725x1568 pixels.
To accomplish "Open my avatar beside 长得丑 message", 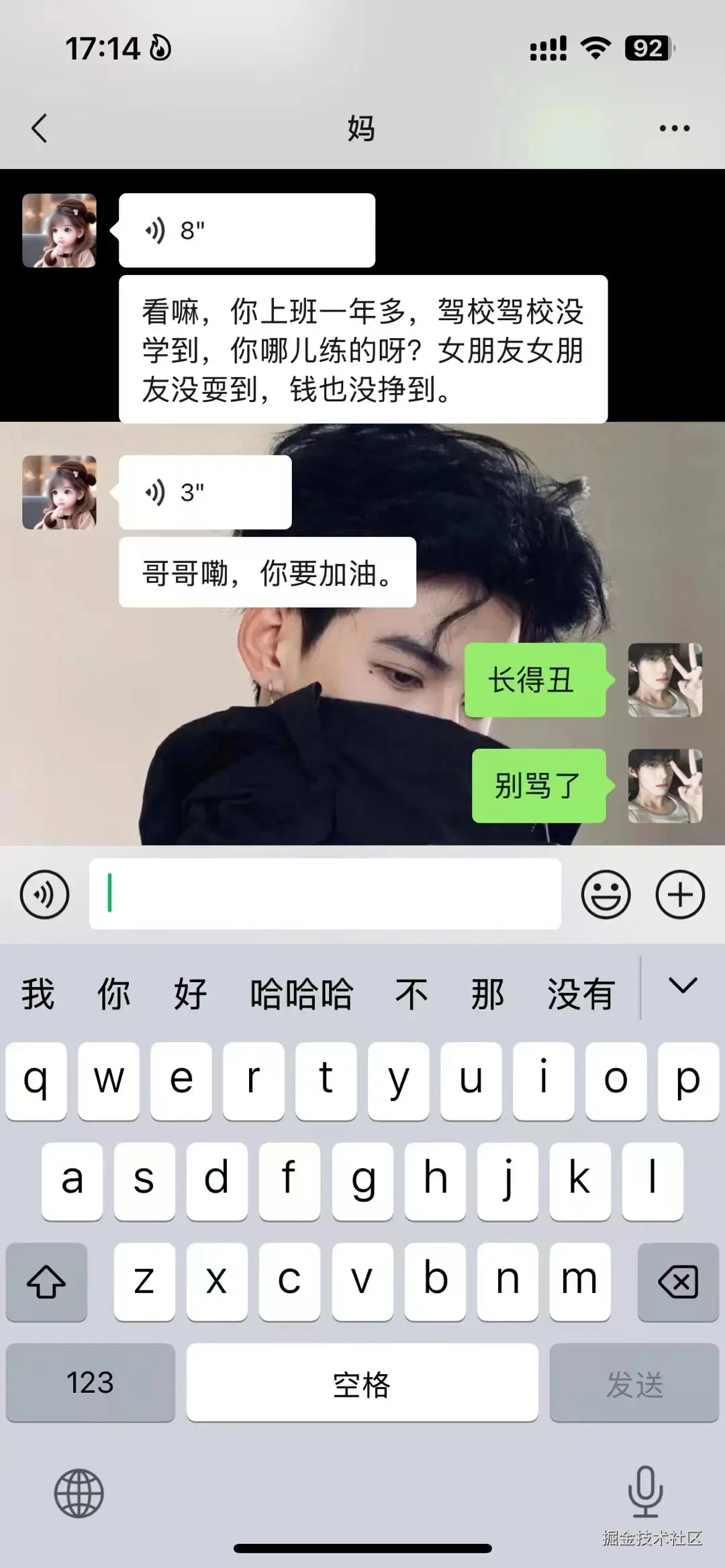I will coord(665,680).
